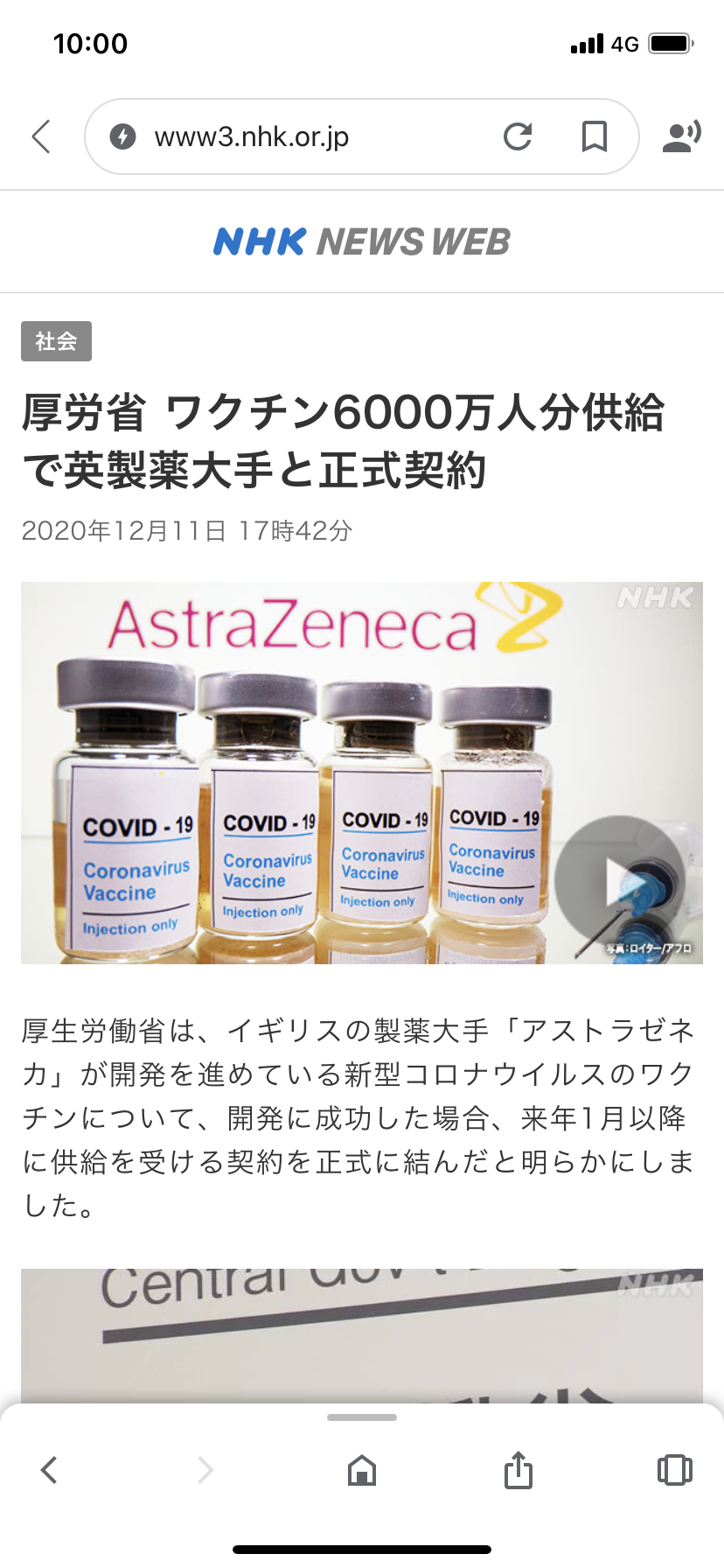Image resolution: width=724 pixels, height=1568 pixels.
Task: Share this article
Action: 519,1470
